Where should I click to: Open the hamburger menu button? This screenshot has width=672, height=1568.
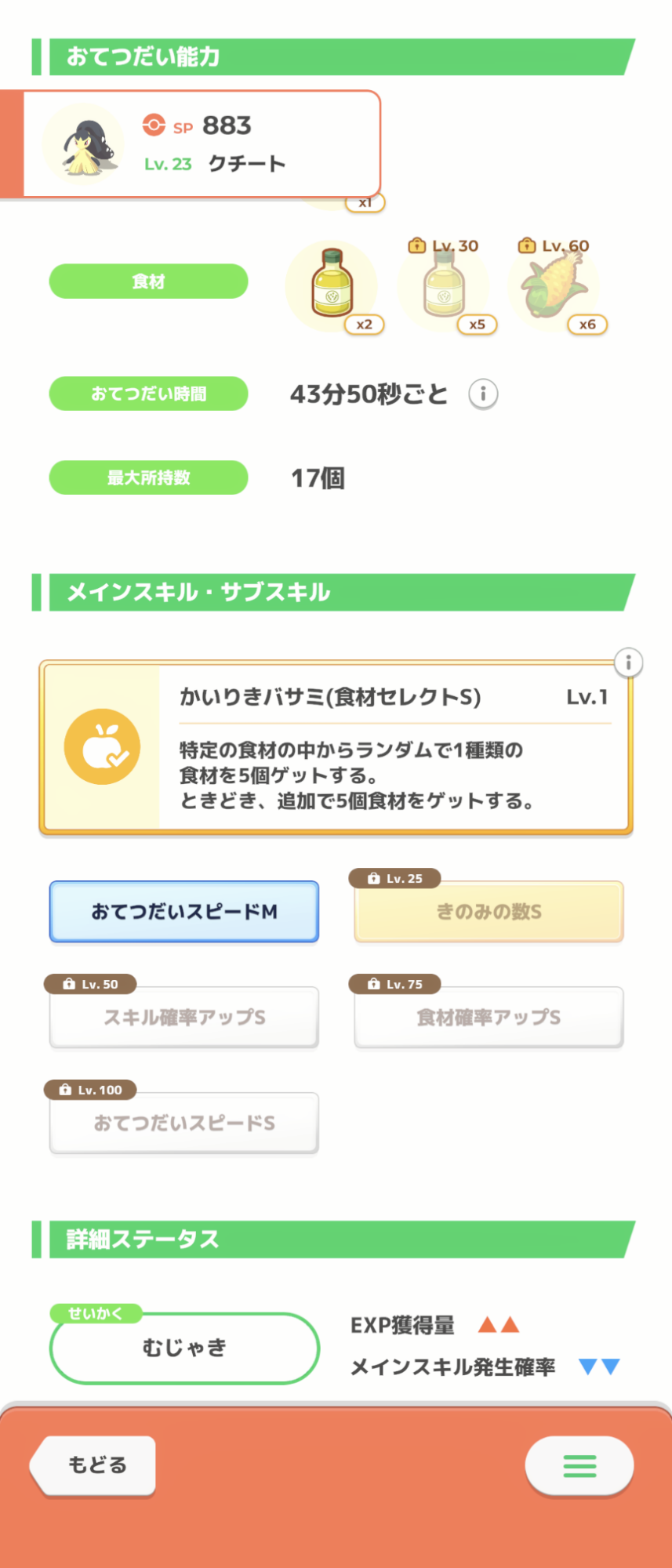coord(579,1465)
